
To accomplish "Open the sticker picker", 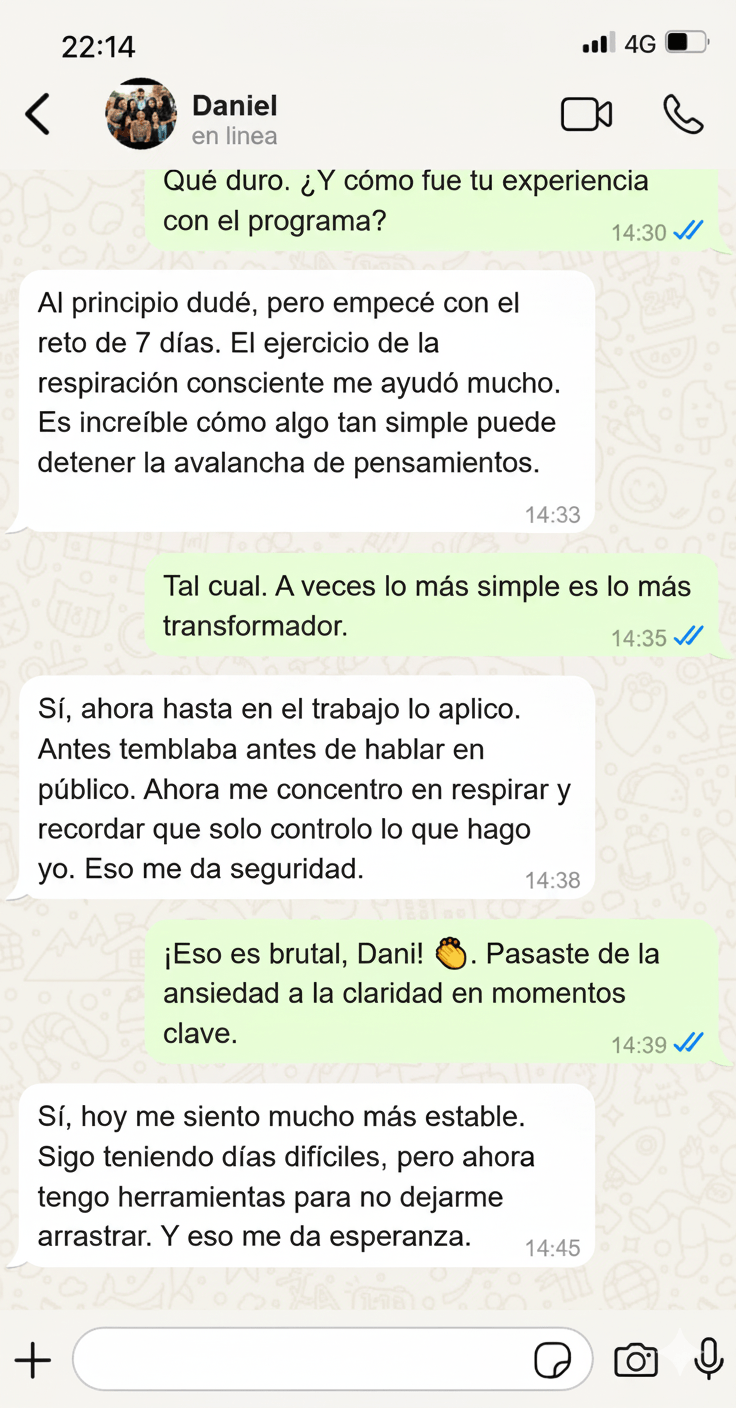I will 553,1360.
